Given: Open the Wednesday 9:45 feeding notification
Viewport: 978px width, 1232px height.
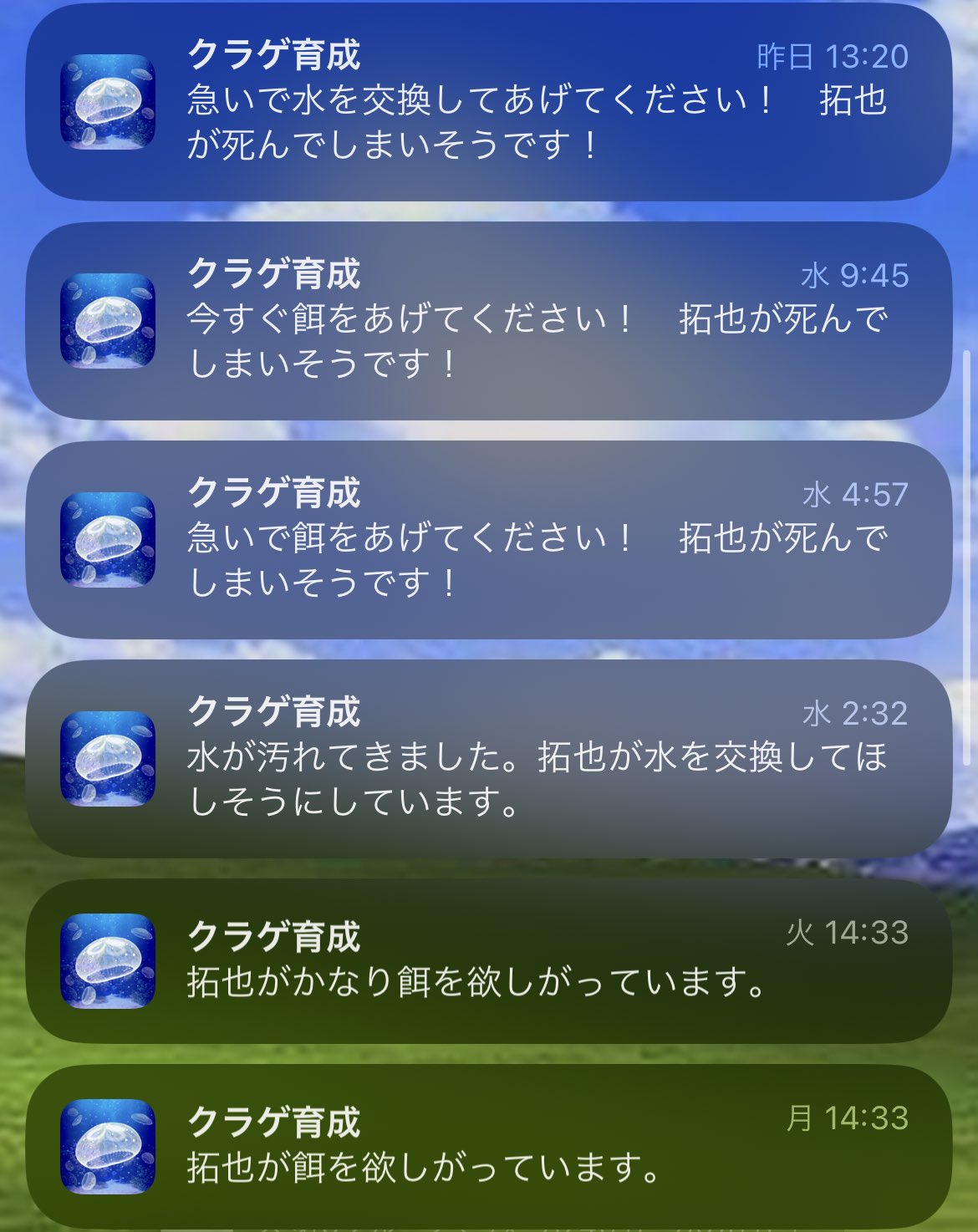Looking at the screenshot, I should coord(489,321).
